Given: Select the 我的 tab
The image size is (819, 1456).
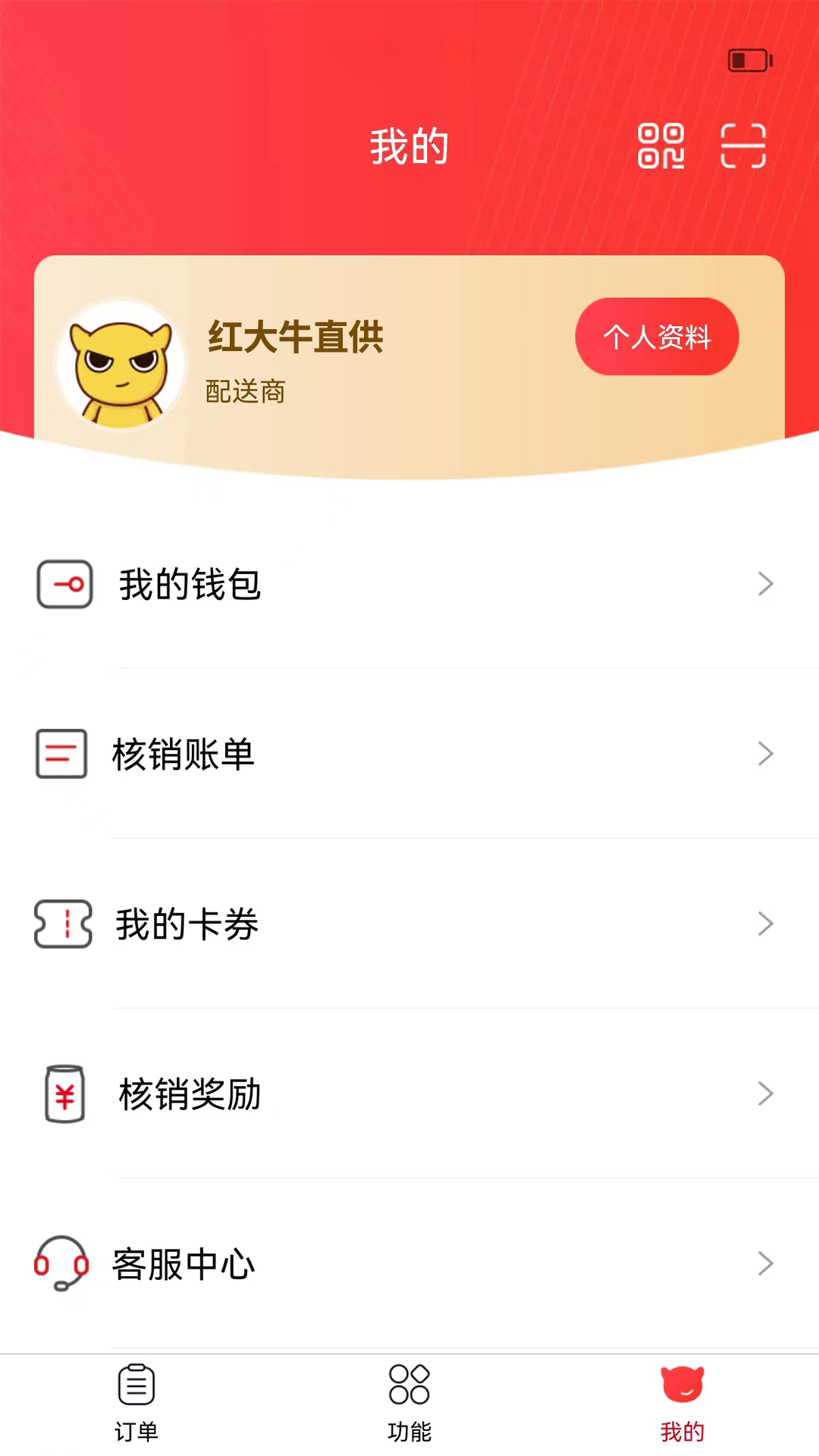Looking at the screenshot, I should [x=682, y=1404].
